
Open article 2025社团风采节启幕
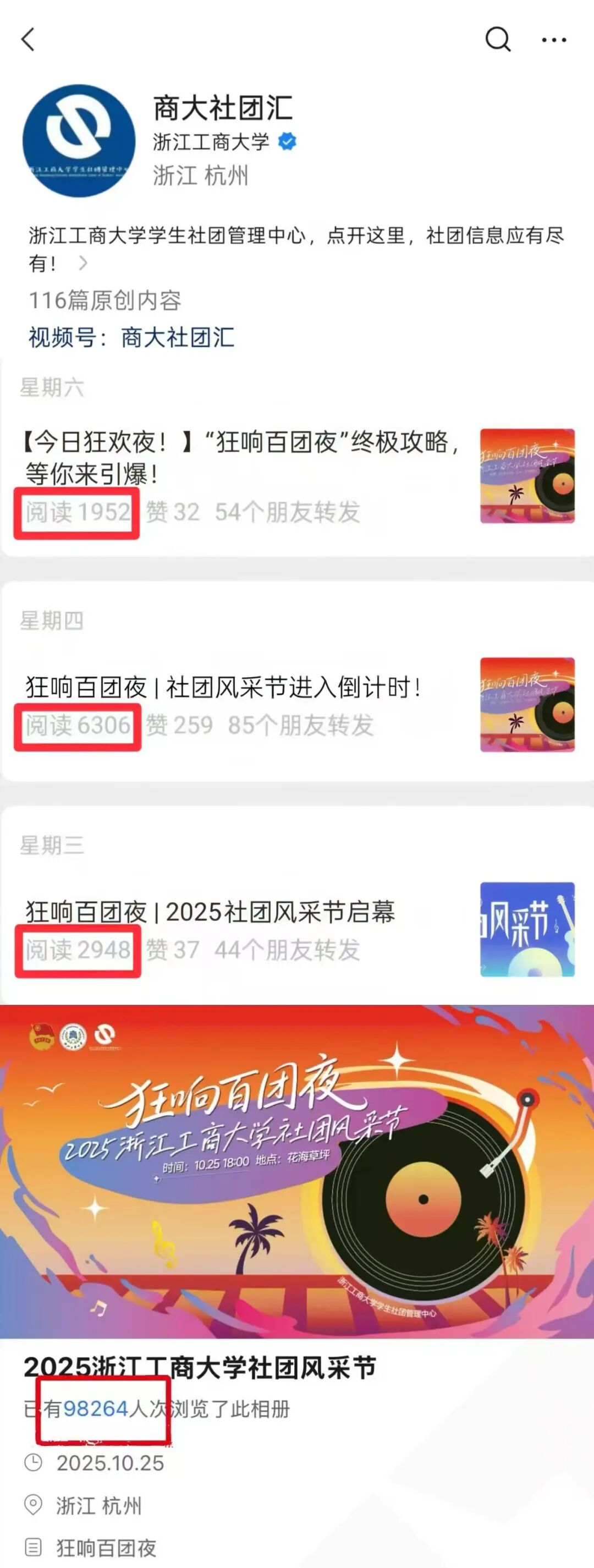(211, 912)
